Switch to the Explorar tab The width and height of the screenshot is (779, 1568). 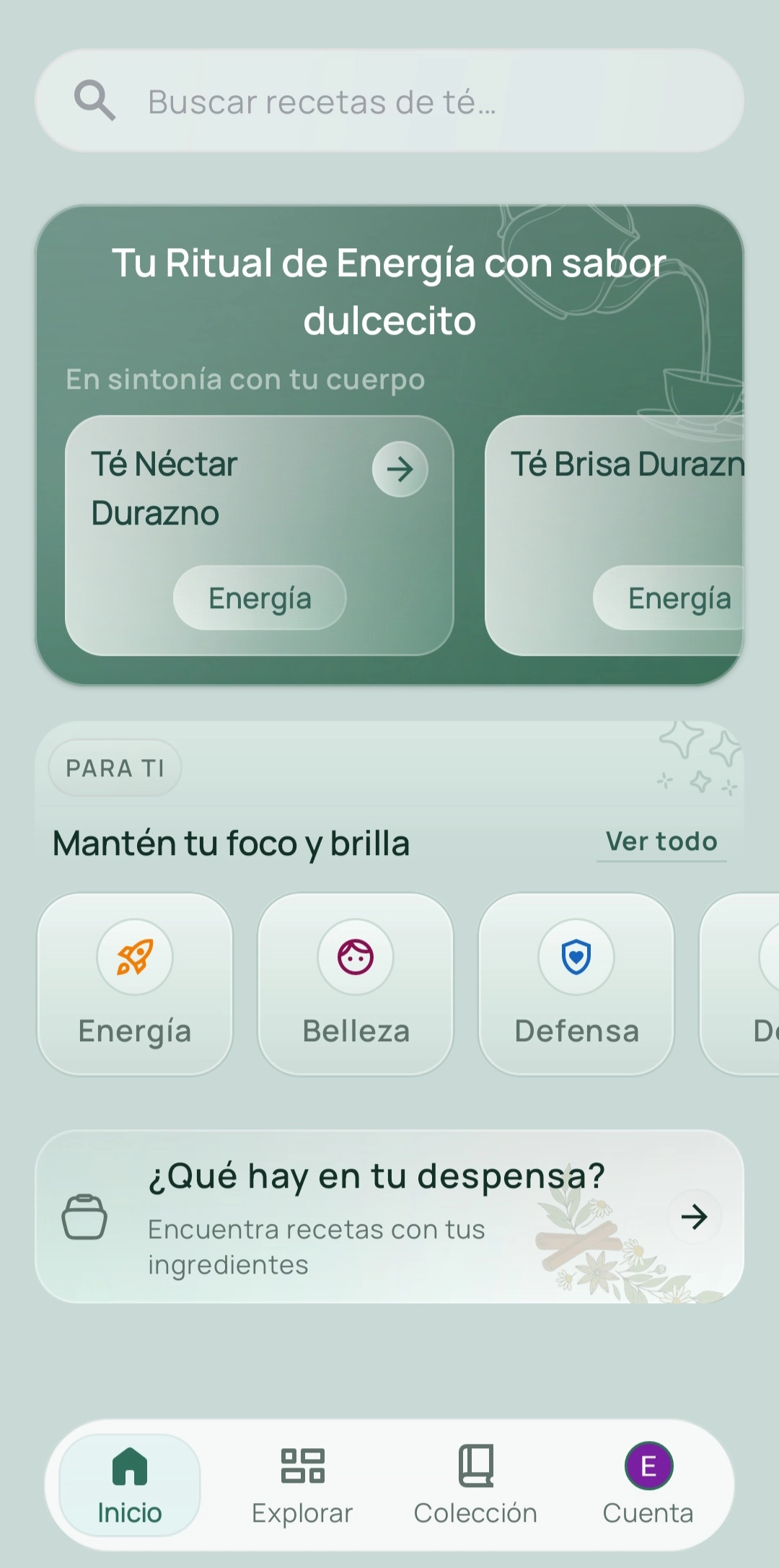pyautogui.click(x=302, y=1486)
